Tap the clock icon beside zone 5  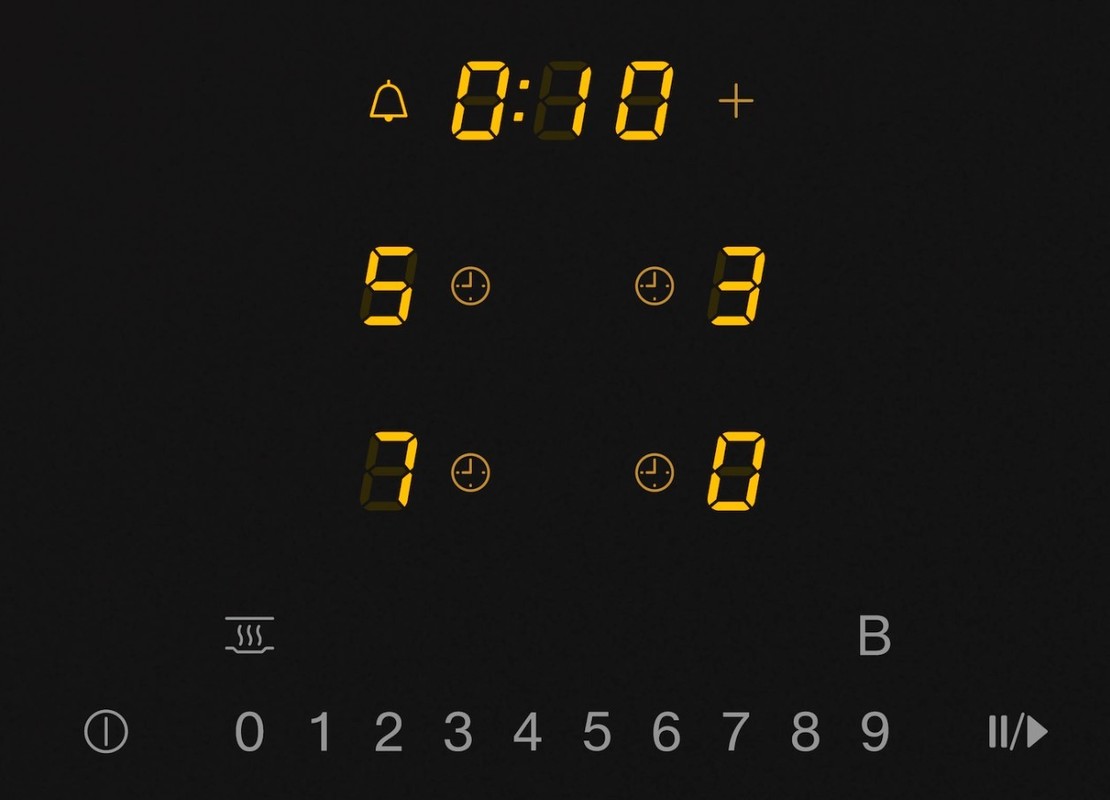470,287
